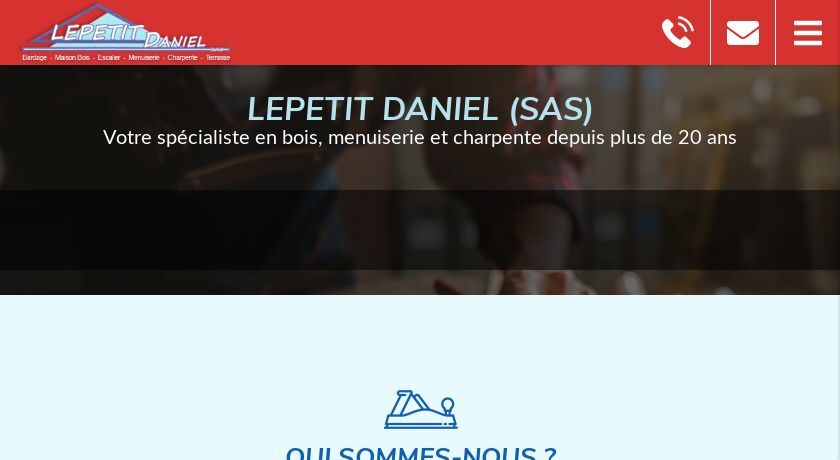Open the hamburger navigation menu
The height and width of the screenshot is (460, 840).
(808, 33)
